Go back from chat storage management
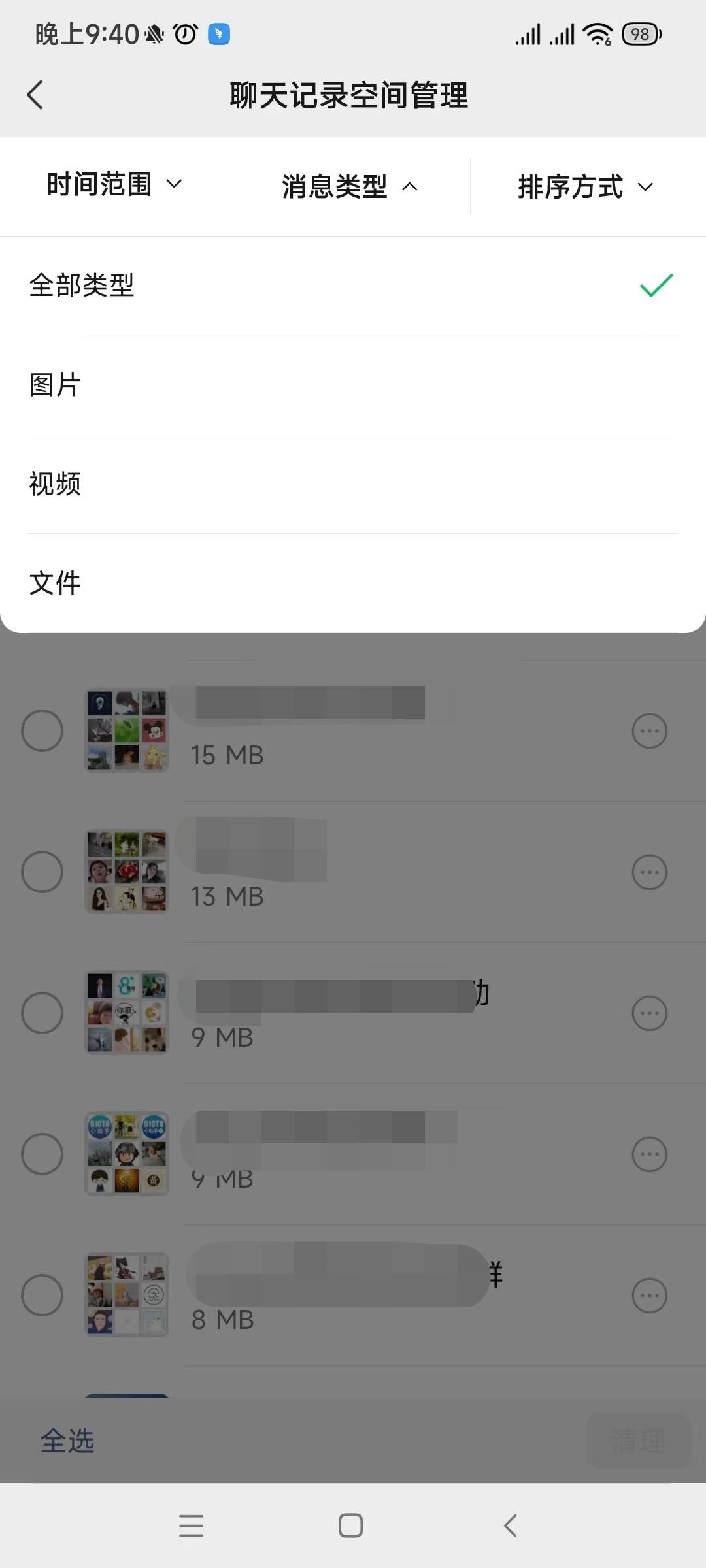This screenshot has width=706, height=1568. (x=35, y=95)
